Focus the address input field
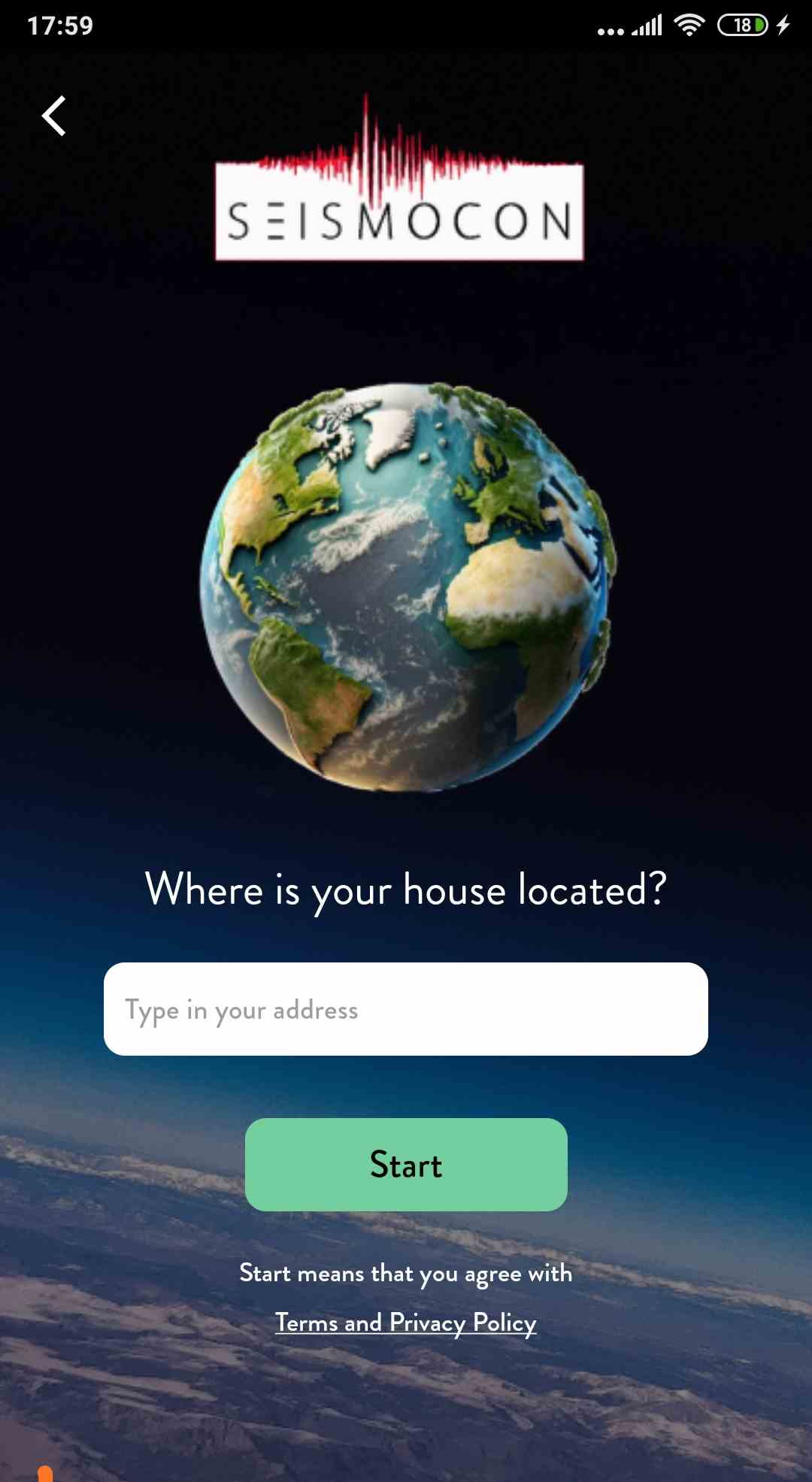Screen dimensions: 812x1482 click(x=406, y=1009)
